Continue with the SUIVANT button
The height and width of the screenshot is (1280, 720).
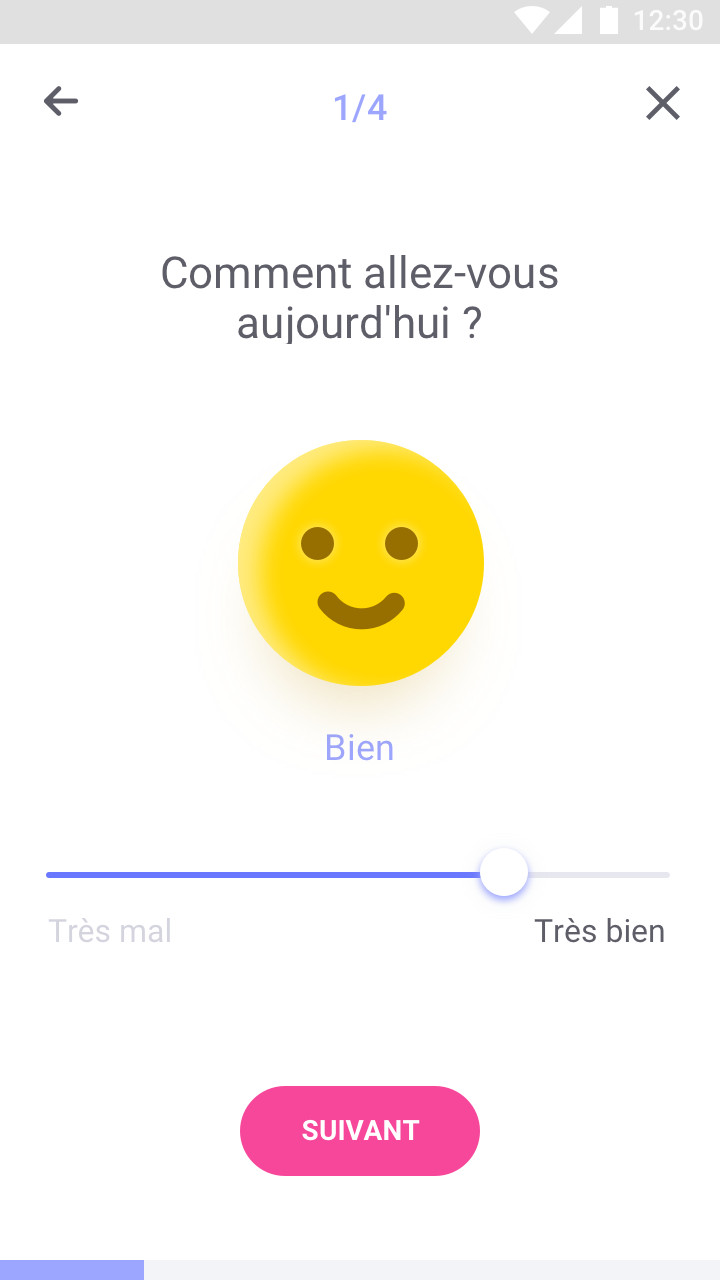tap(360, 1130)
